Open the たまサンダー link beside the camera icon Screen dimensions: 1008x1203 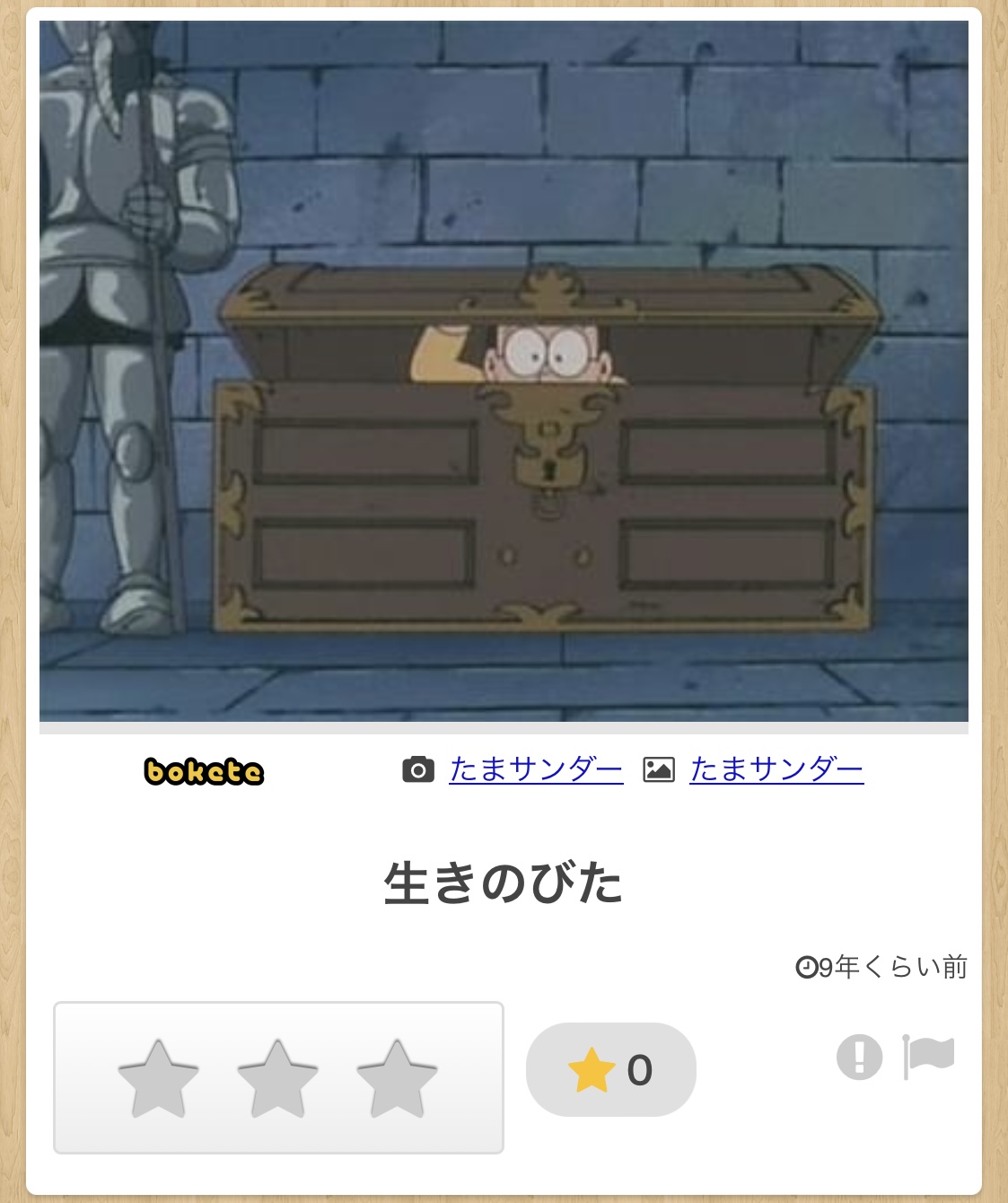(536, 769)
